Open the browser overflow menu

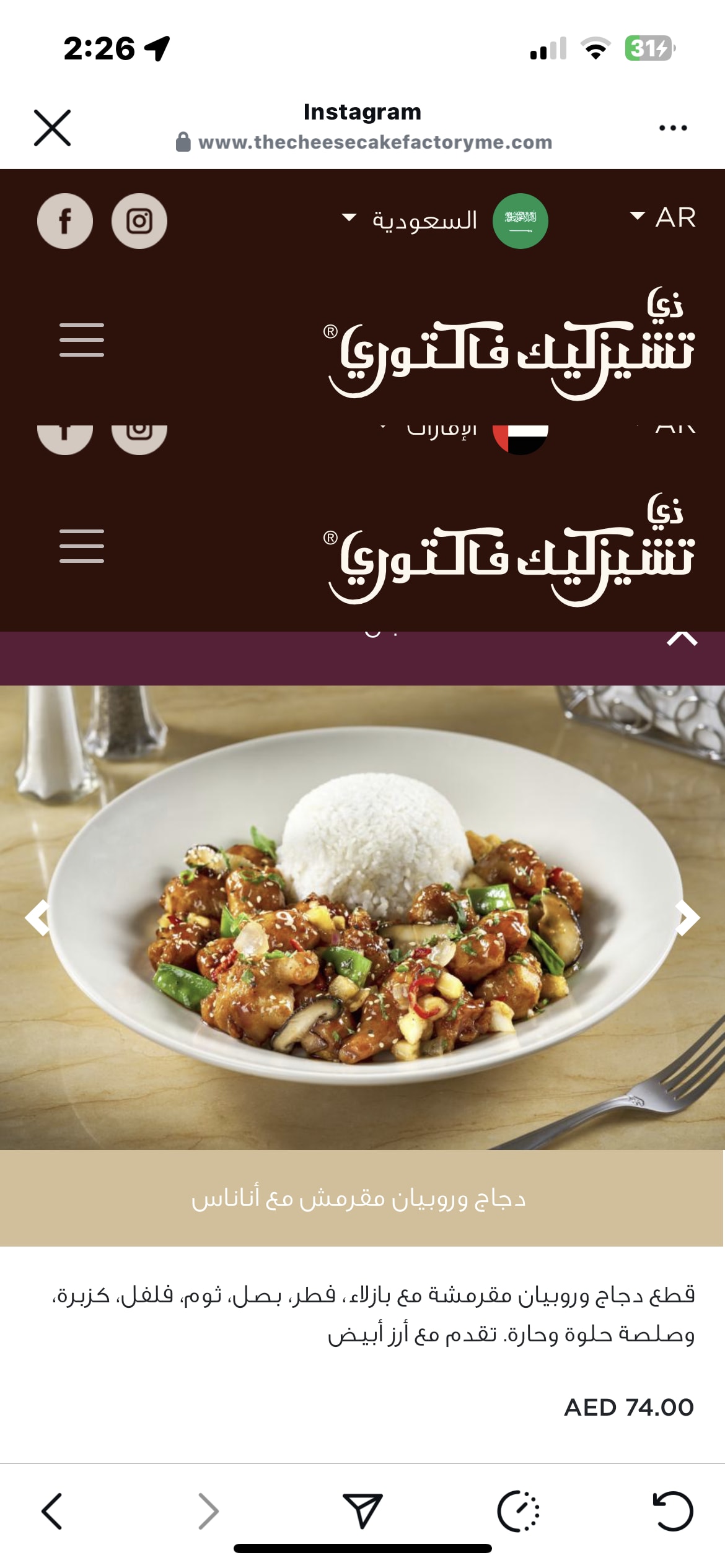click(673, 128)
